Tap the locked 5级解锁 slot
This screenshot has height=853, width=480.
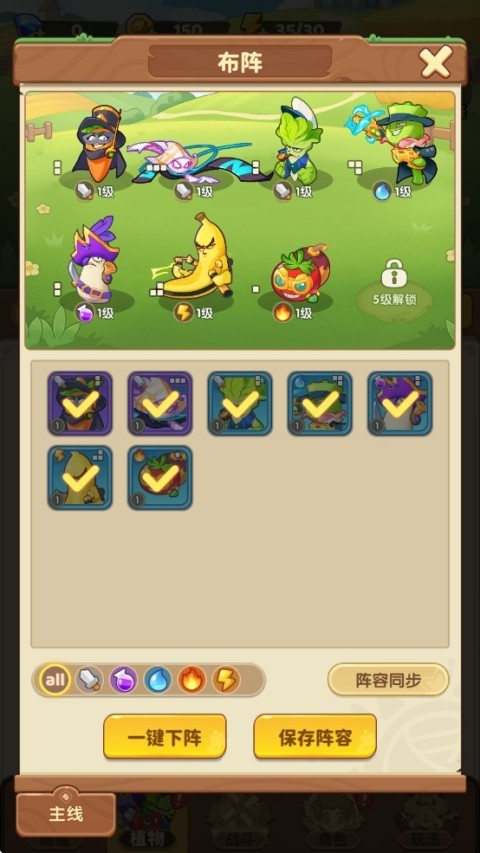[395, 286]
